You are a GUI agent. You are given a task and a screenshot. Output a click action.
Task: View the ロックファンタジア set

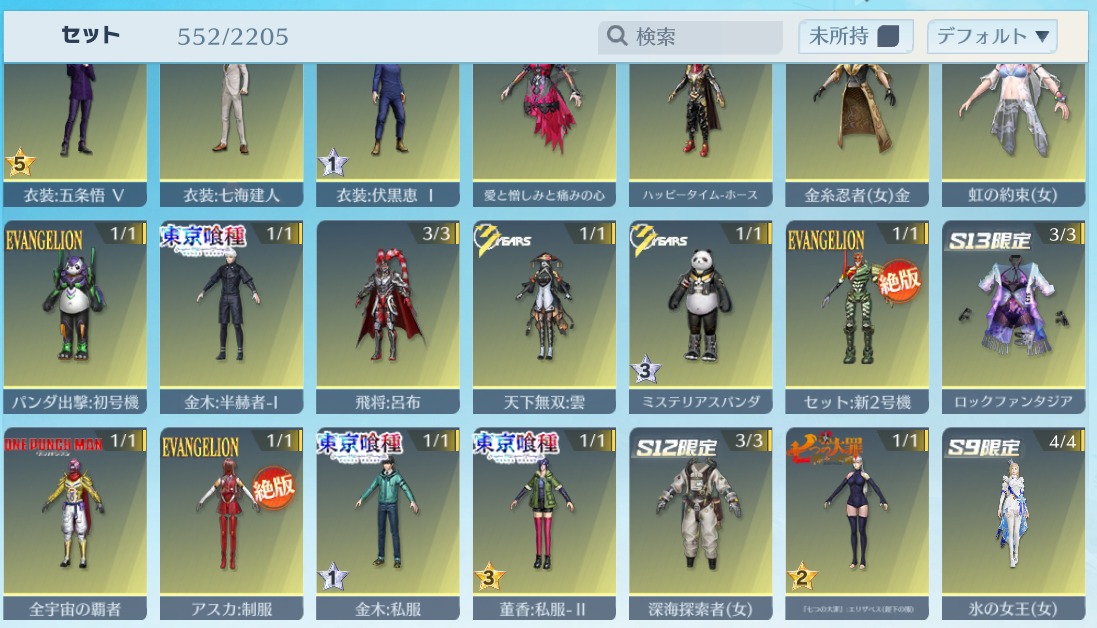[x=1013, y=316]
